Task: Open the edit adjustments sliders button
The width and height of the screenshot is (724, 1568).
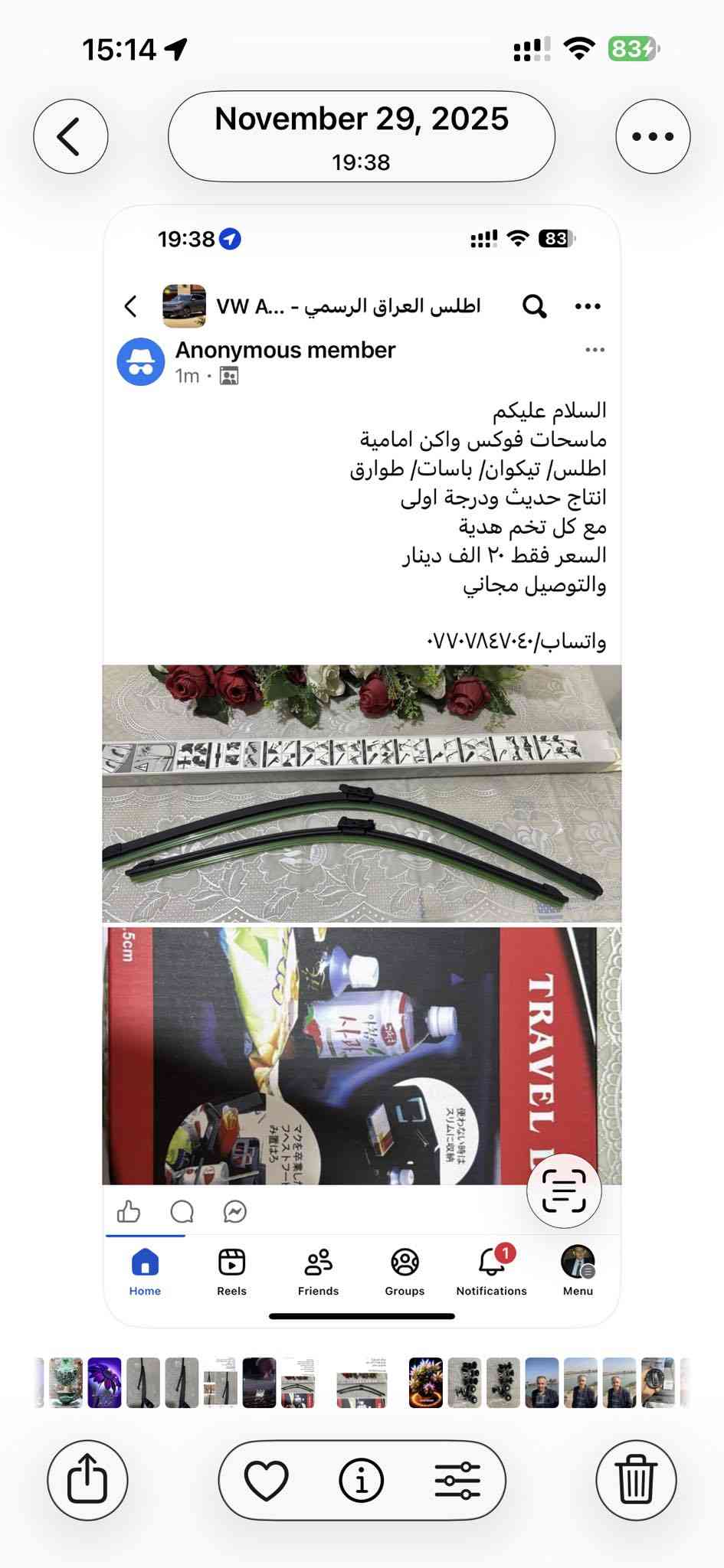Action: point(457,1480)
